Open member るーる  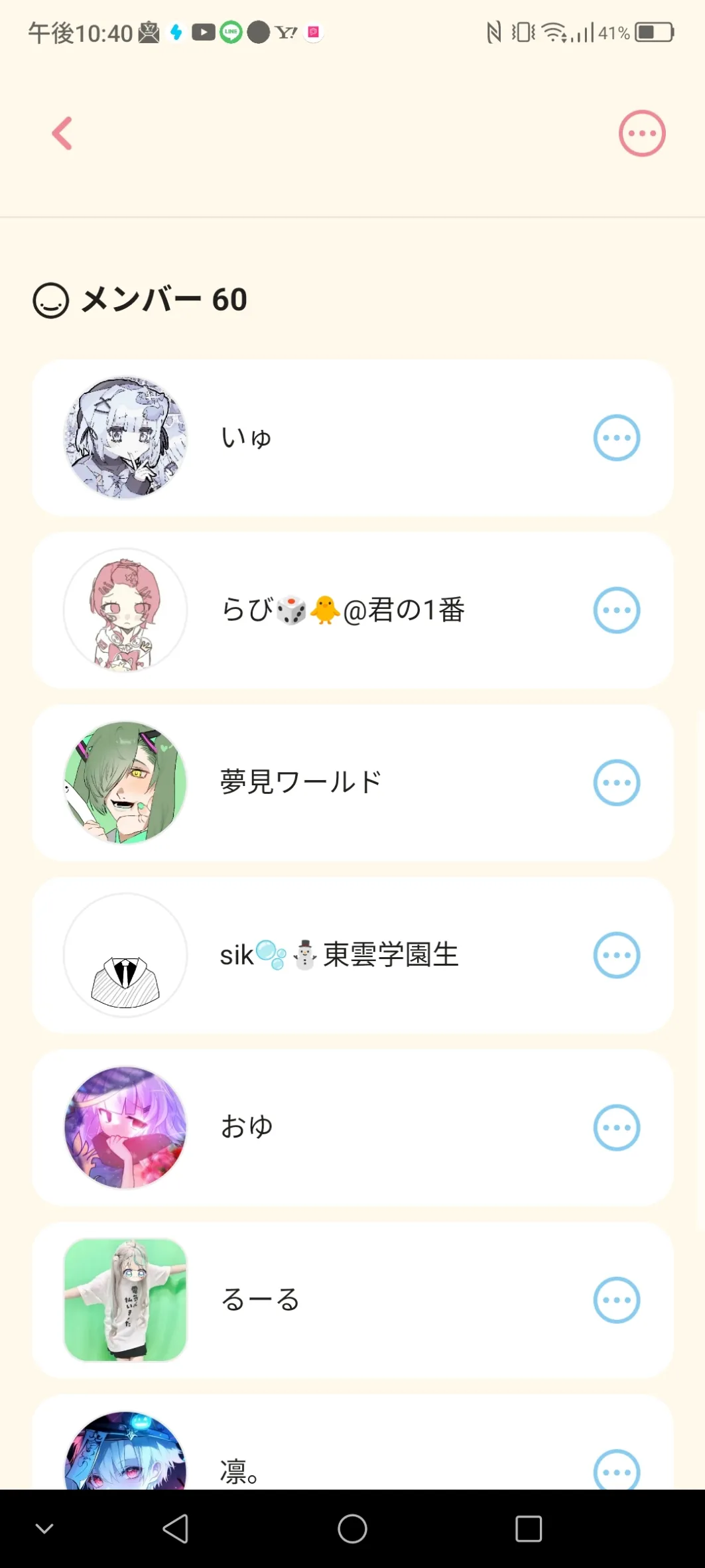pos(353,1300)
